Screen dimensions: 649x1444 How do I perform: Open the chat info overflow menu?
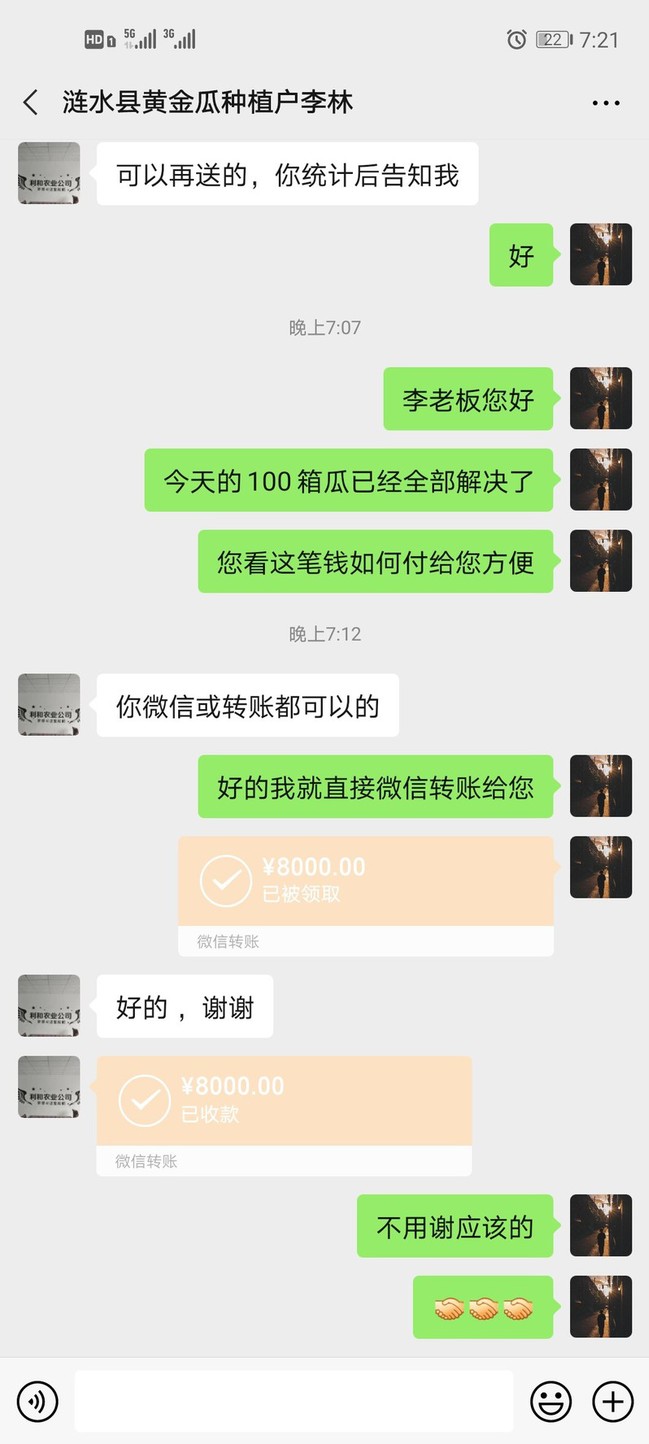[606, 103]
